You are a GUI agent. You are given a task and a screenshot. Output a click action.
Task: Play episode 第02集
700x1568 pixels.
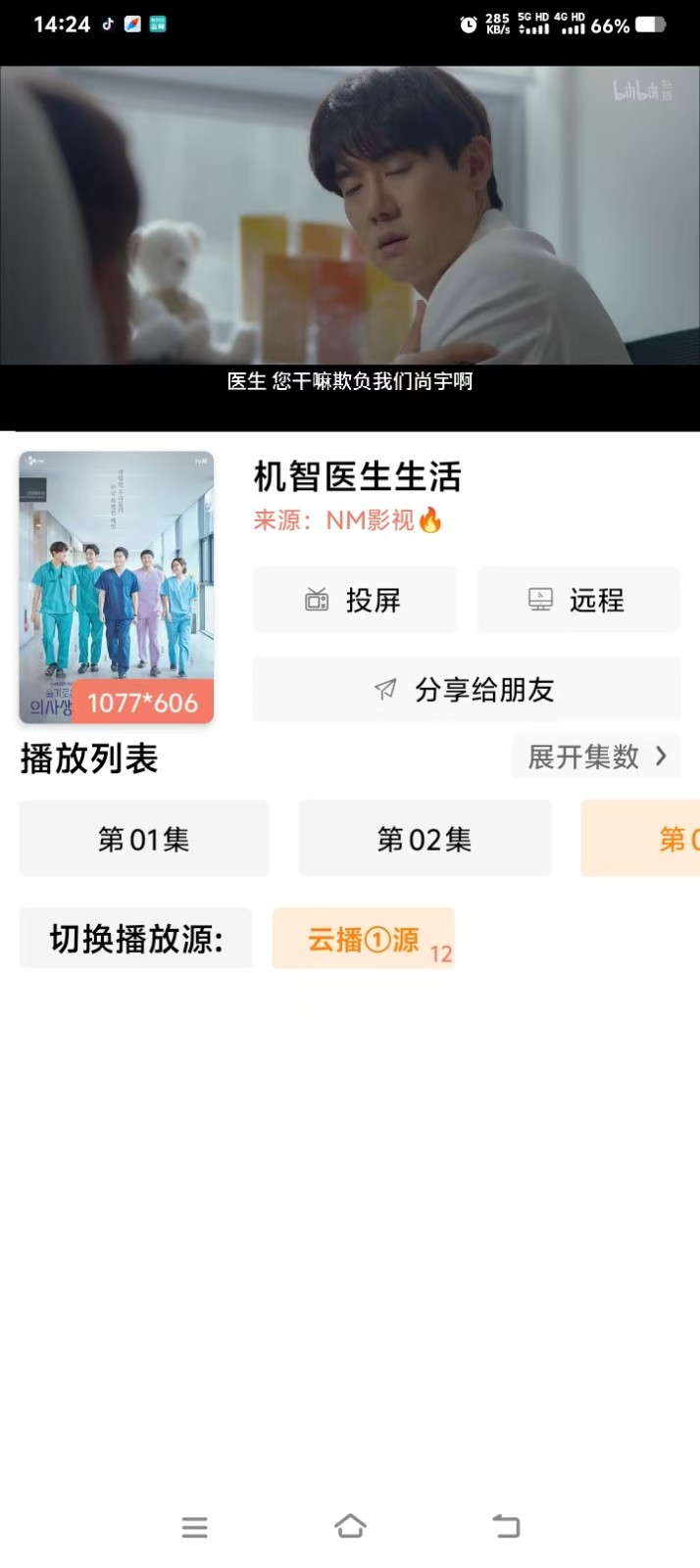pos(425,839)
